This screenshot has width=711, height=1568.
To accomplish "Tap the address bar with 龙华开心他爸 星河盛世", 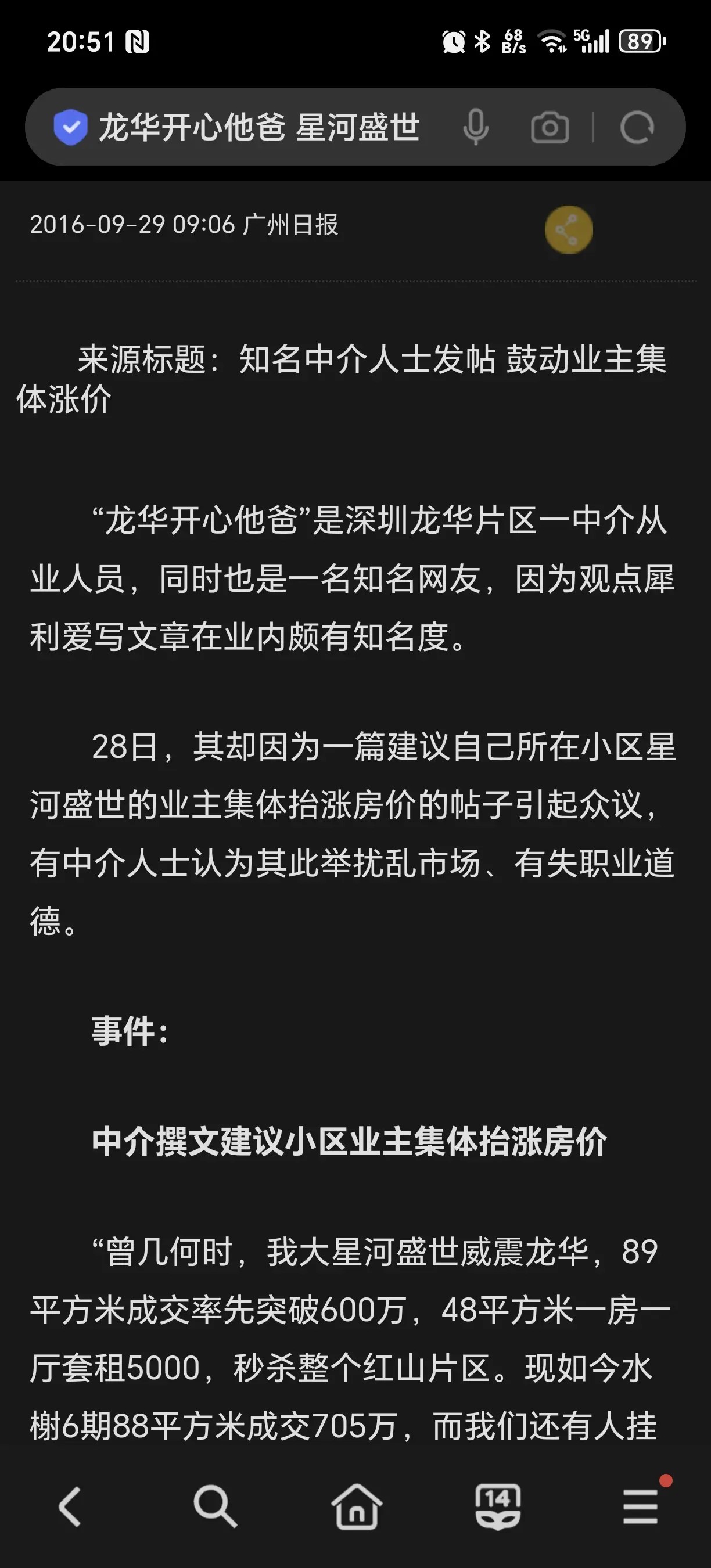I will point(258,128).
